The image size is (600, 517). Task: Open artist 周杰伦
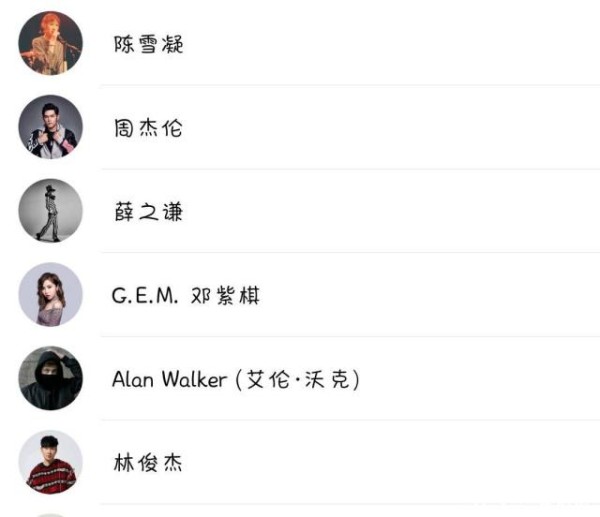pos(148,129)
